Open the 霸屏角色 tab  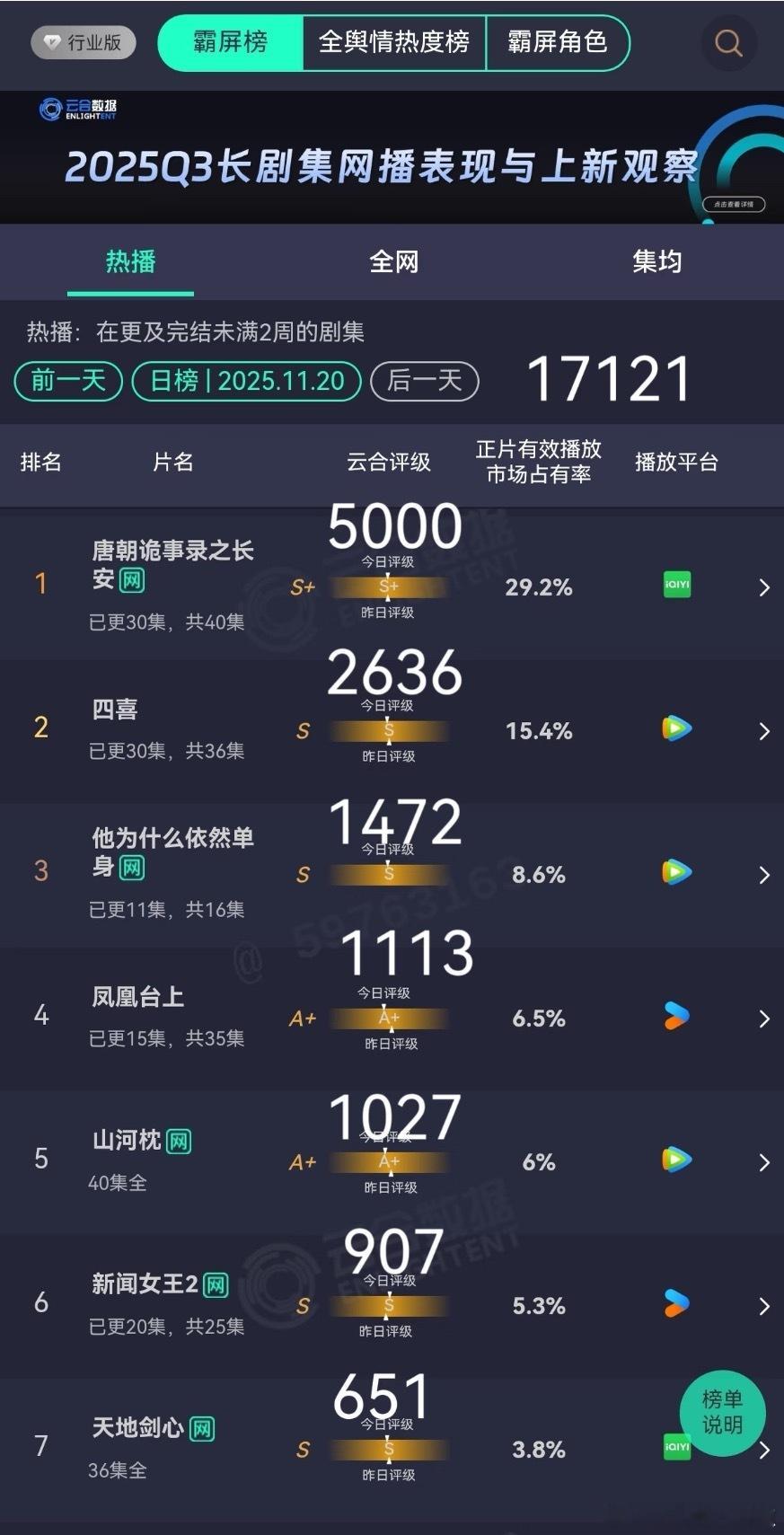pos(559,42)
